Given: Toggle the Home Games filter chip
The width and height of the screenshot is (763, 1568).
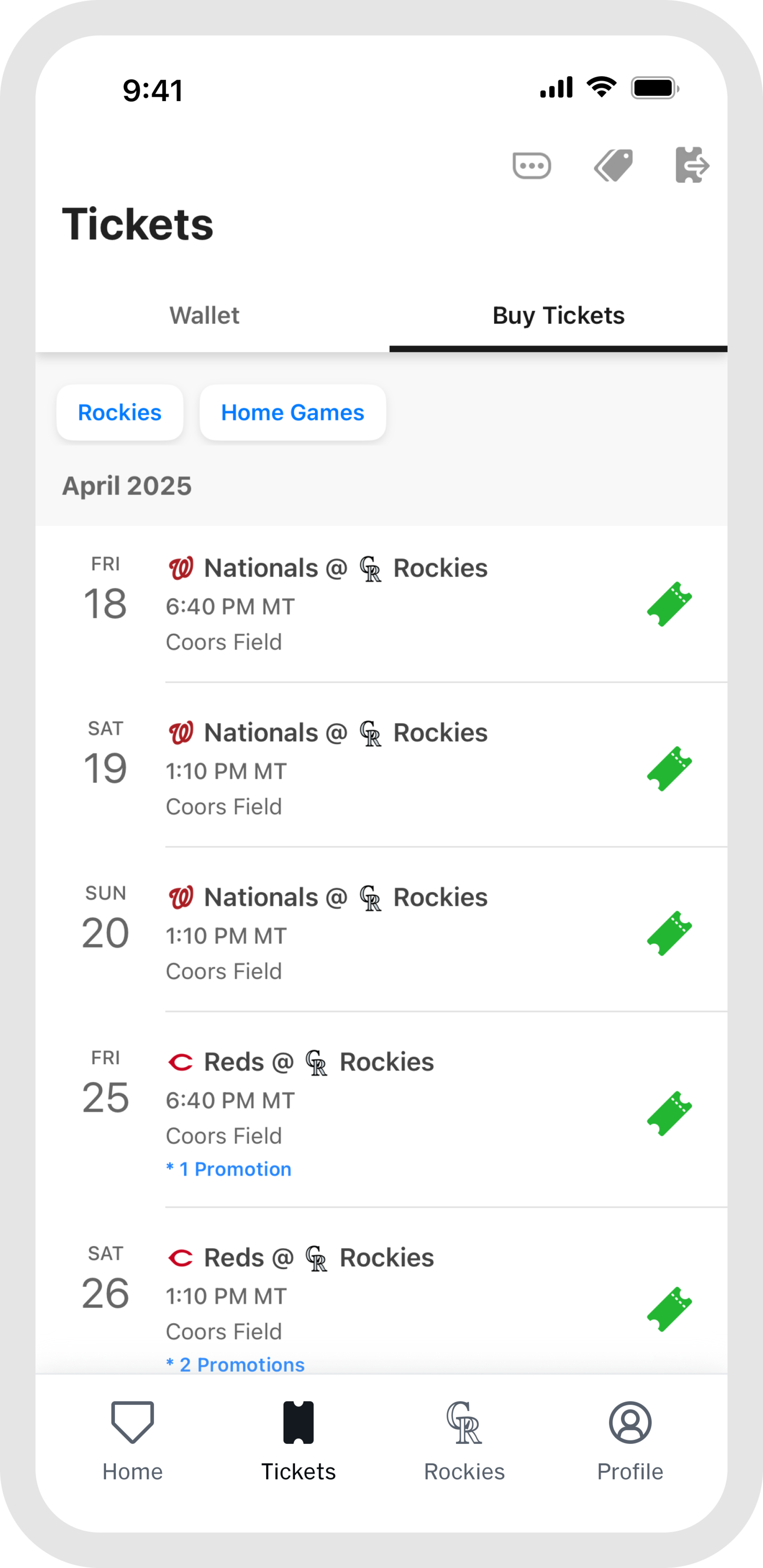Looking at the screenshot, I should [x=292, y=413].
